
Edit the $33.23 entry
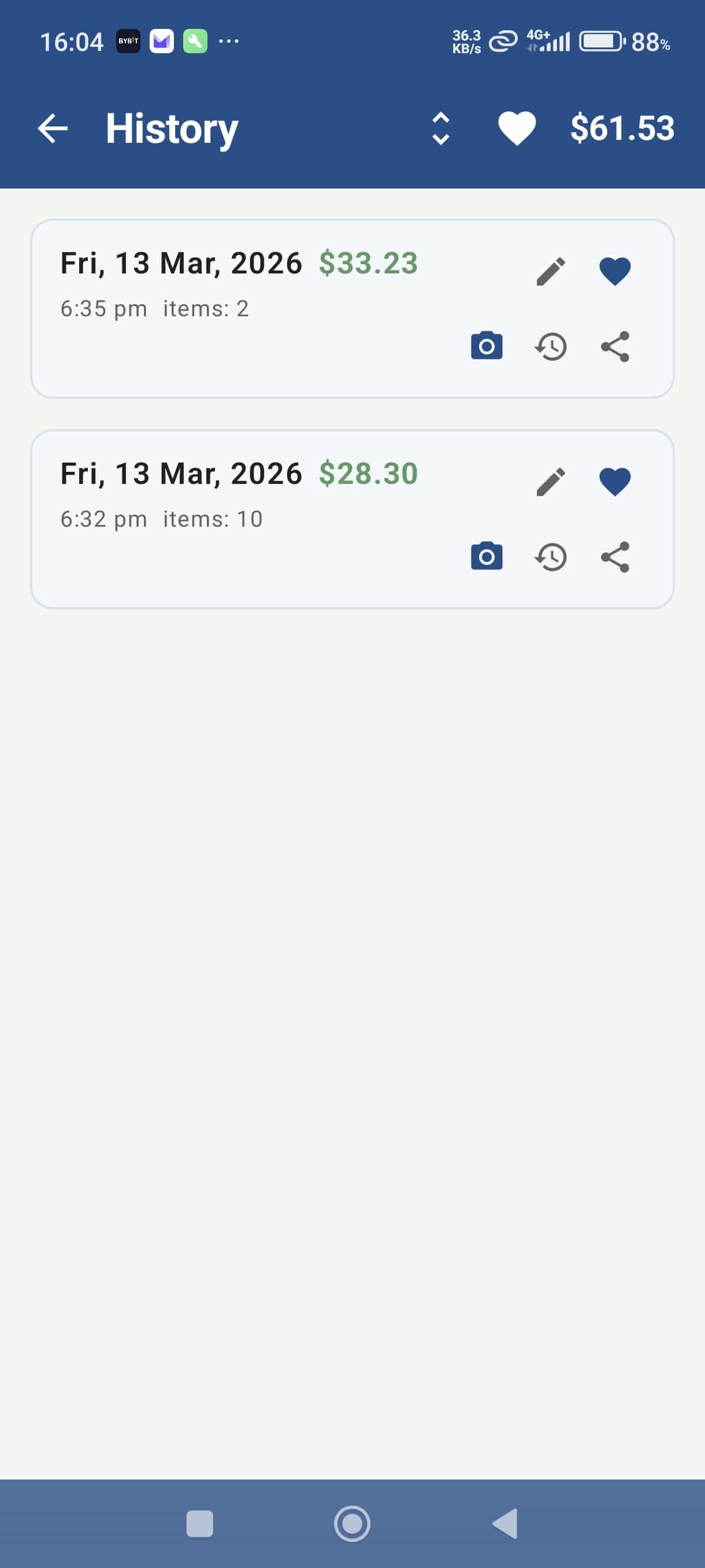tap(551, 271)
